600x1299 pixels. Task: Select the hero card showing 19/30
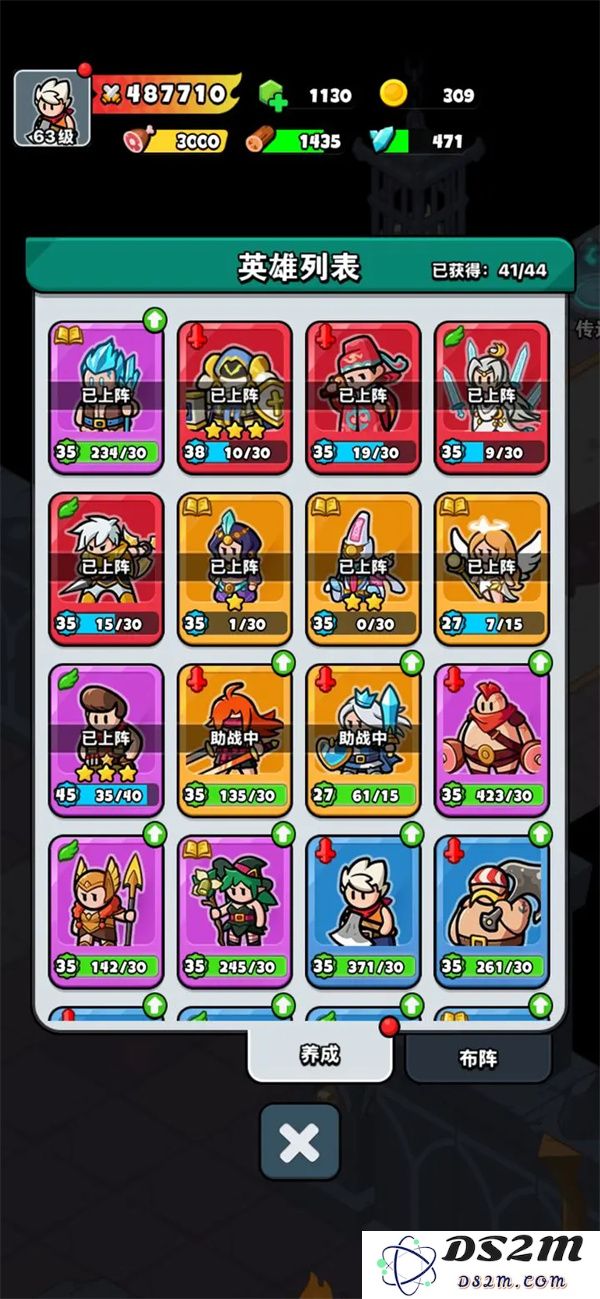363,396
